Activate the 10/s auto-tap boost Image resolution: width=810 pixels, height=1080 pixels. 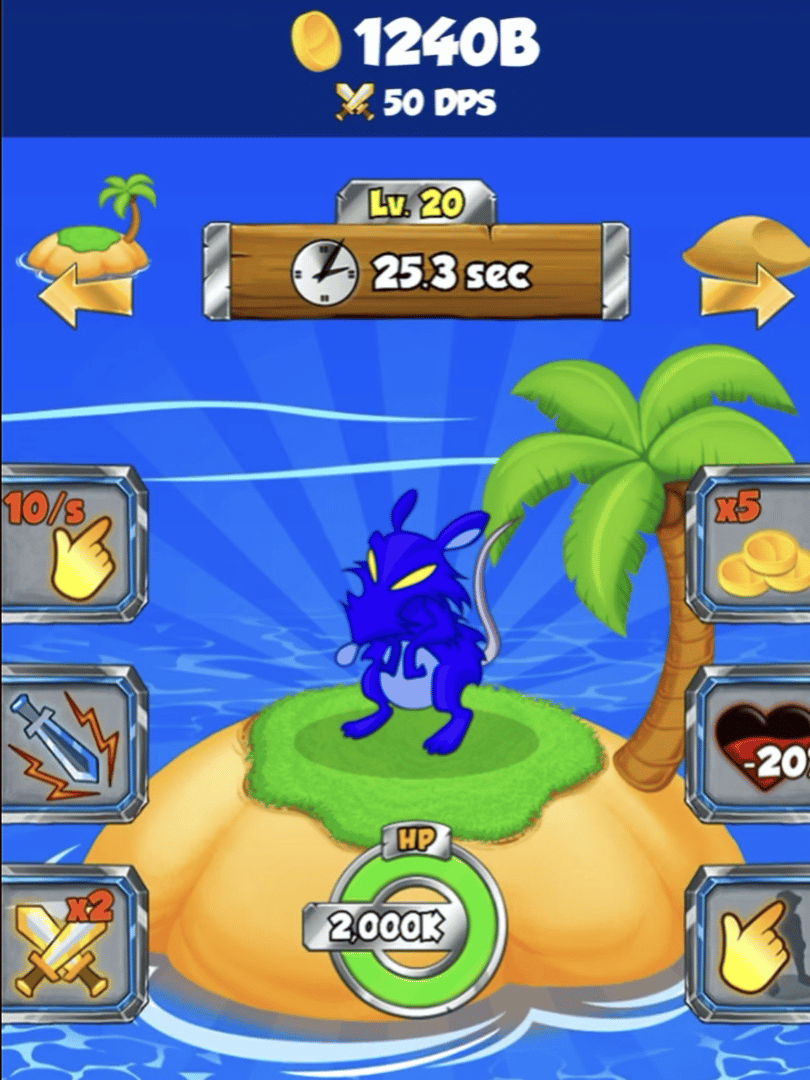tap(70, 543)
